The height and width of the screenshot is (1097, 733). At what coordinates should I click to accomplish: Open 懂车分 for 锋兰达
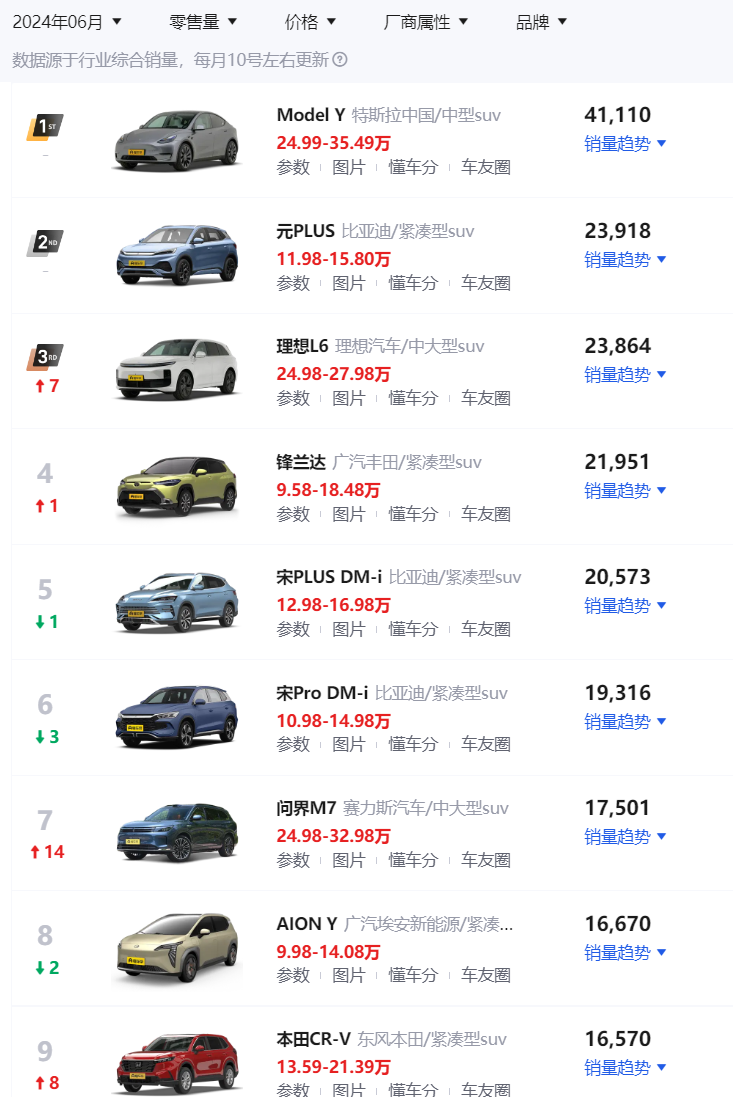point(413,513)
